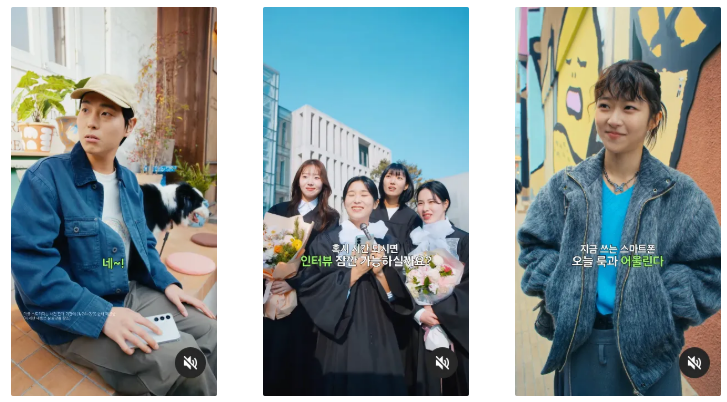Open the video of the man holding a phone
The width and height of the screenshot is (727, 402).
pyautogui.click(x=113, y=200)
